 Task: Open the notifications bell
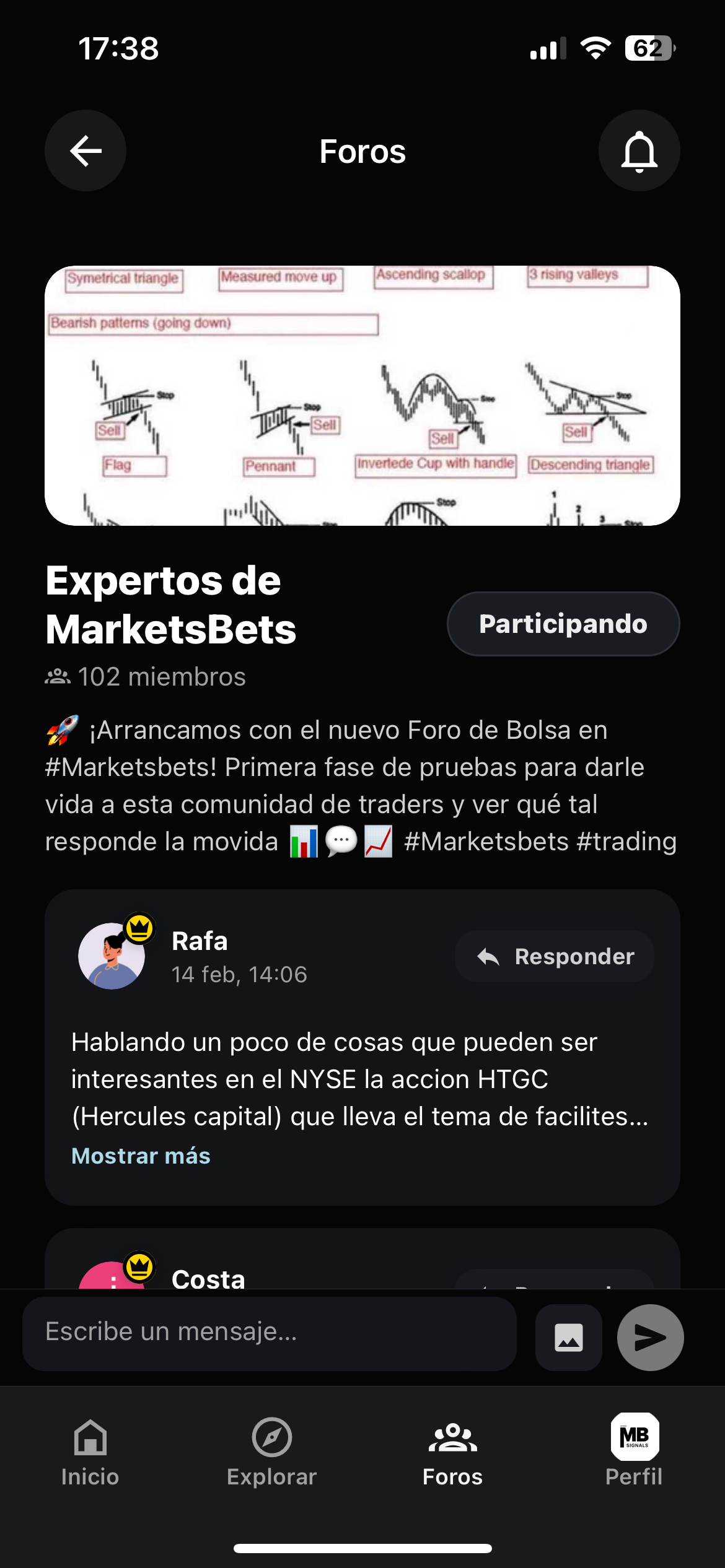[639, 150]
